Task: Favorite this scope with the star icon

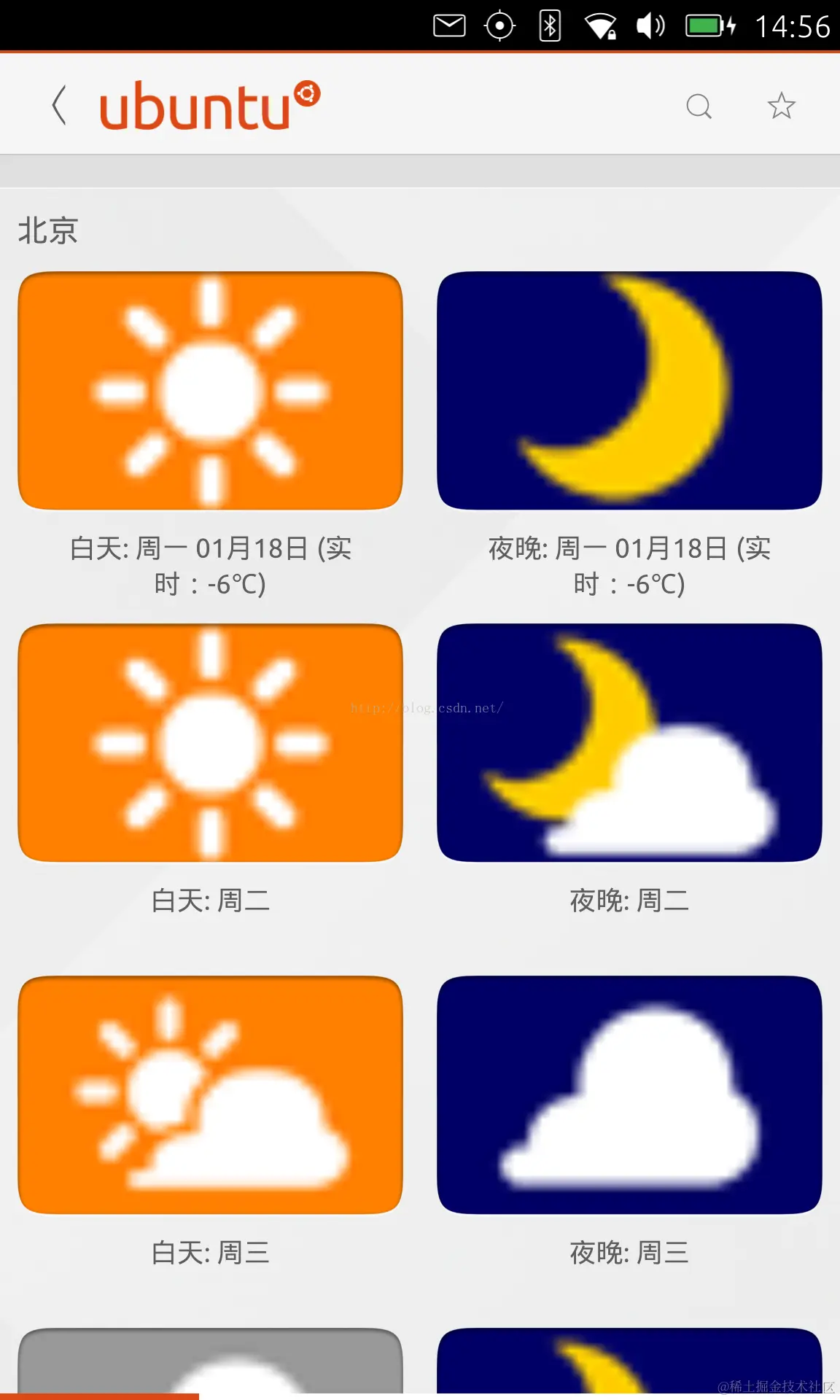Action: click(781, 106)
